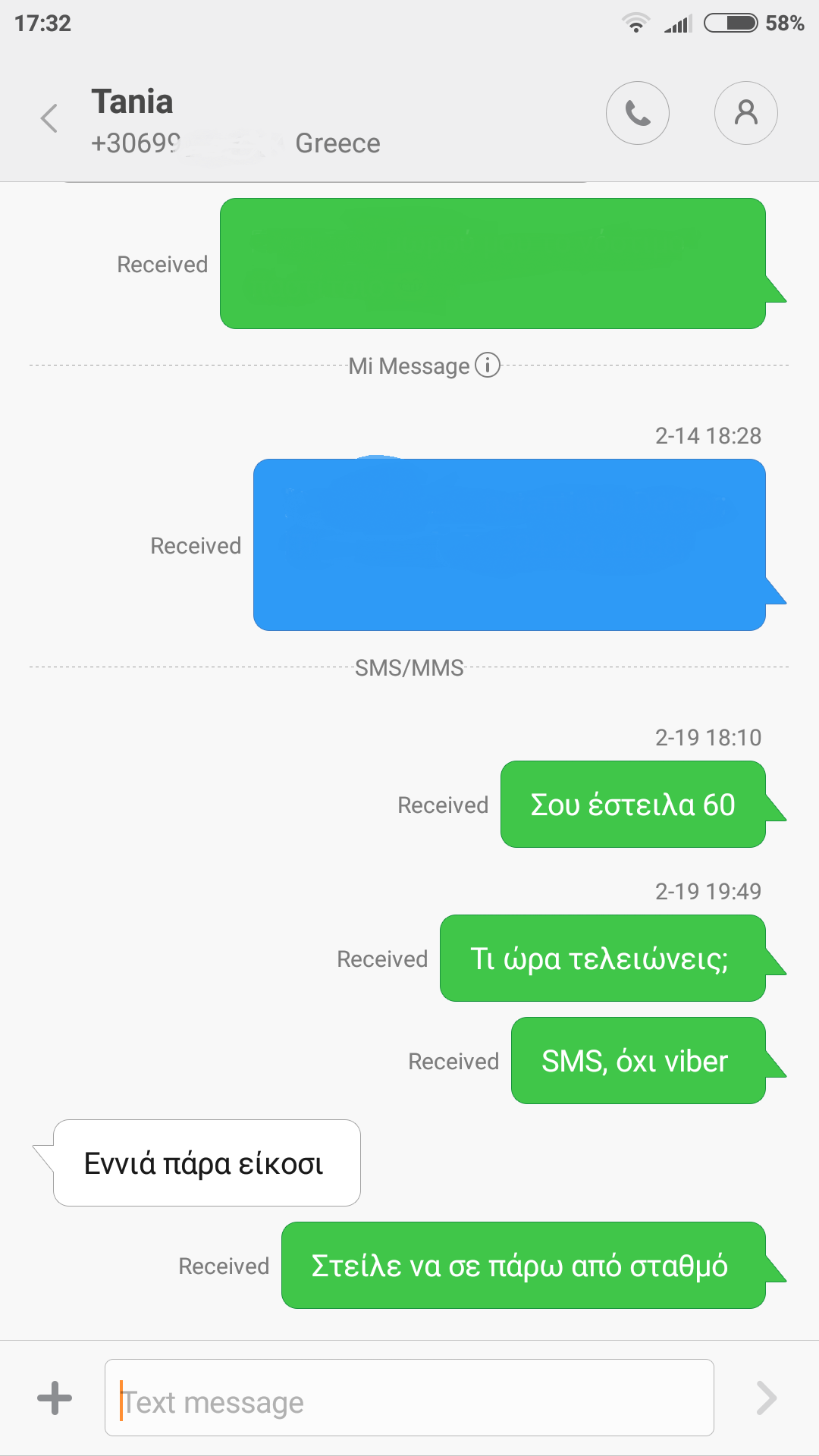Open Tania's contact profile icon
The image size is (819, 1456).
pyautogui.click(x=746, y=113)
